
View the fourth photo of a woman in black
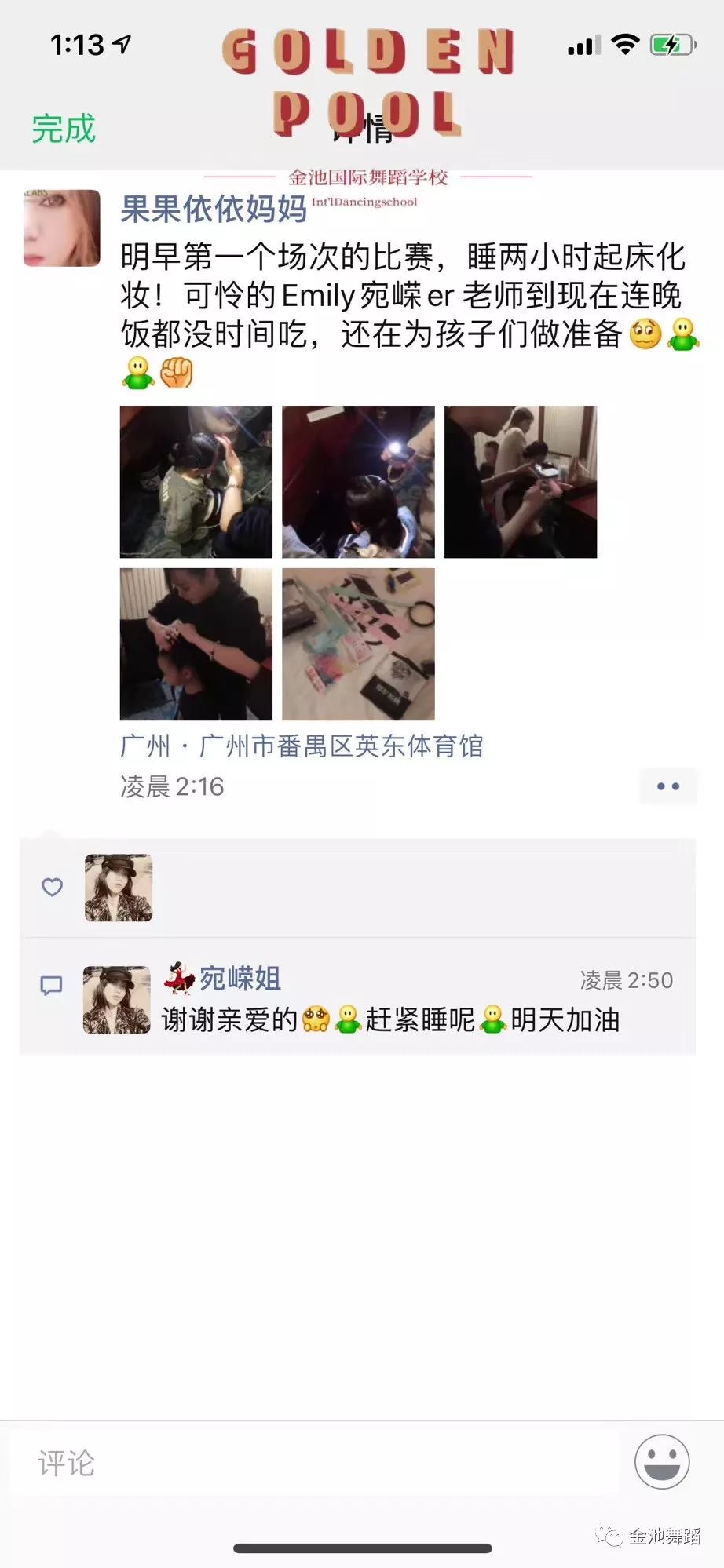pyautogui.click(x=196, y=644)
